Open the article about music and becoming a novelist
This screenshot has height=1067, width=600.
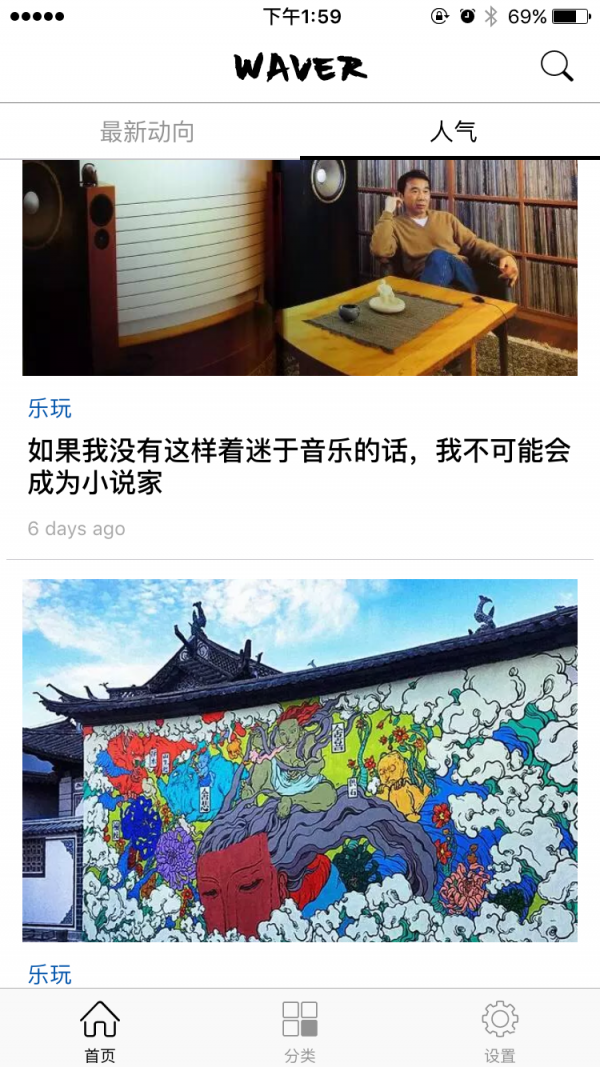(x=298, y=466)
